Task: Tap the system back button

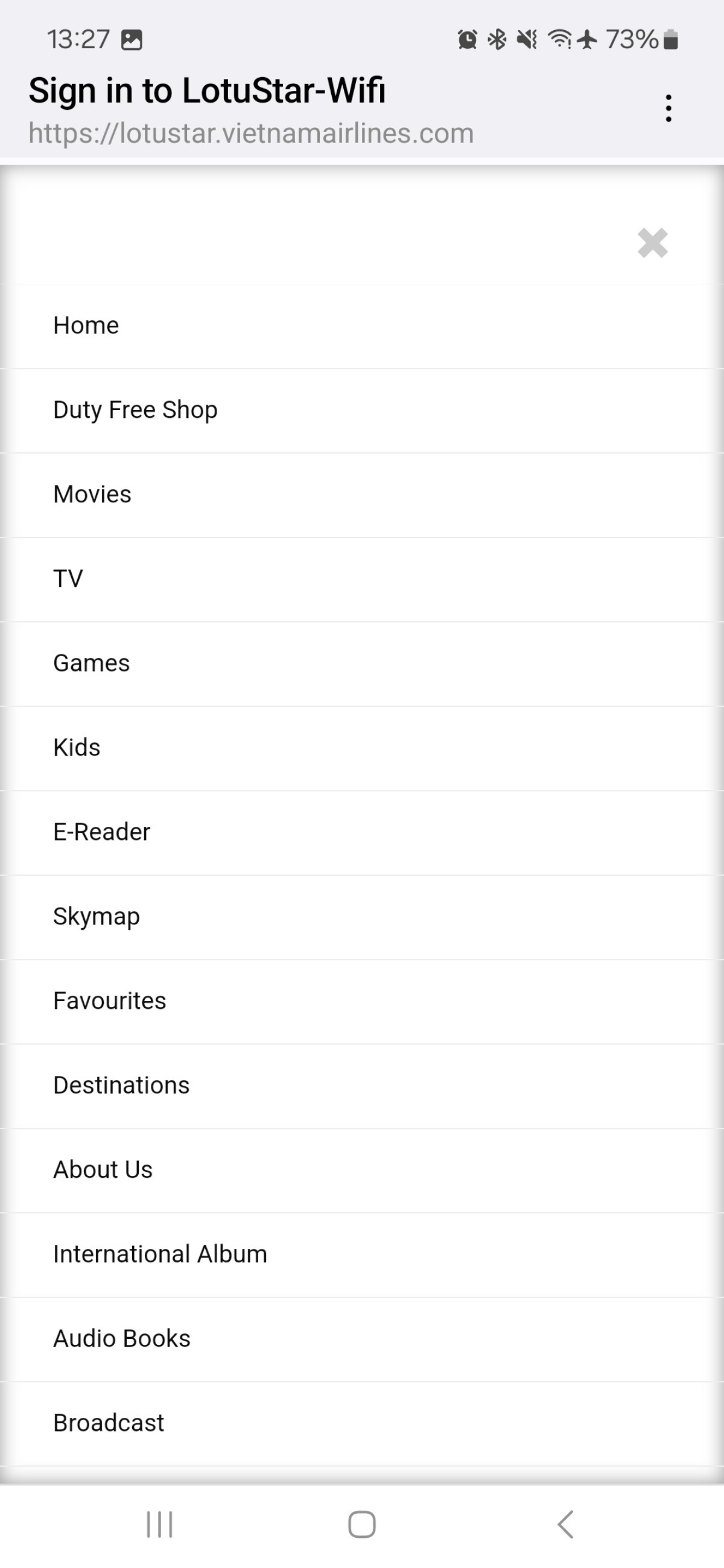Action: pos(565,1525)
